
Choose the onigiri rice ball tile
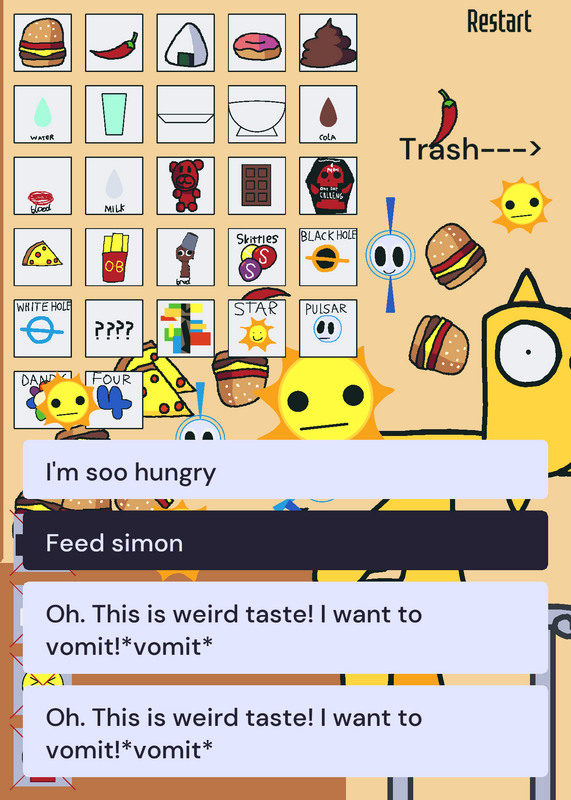tap(186, 43)
